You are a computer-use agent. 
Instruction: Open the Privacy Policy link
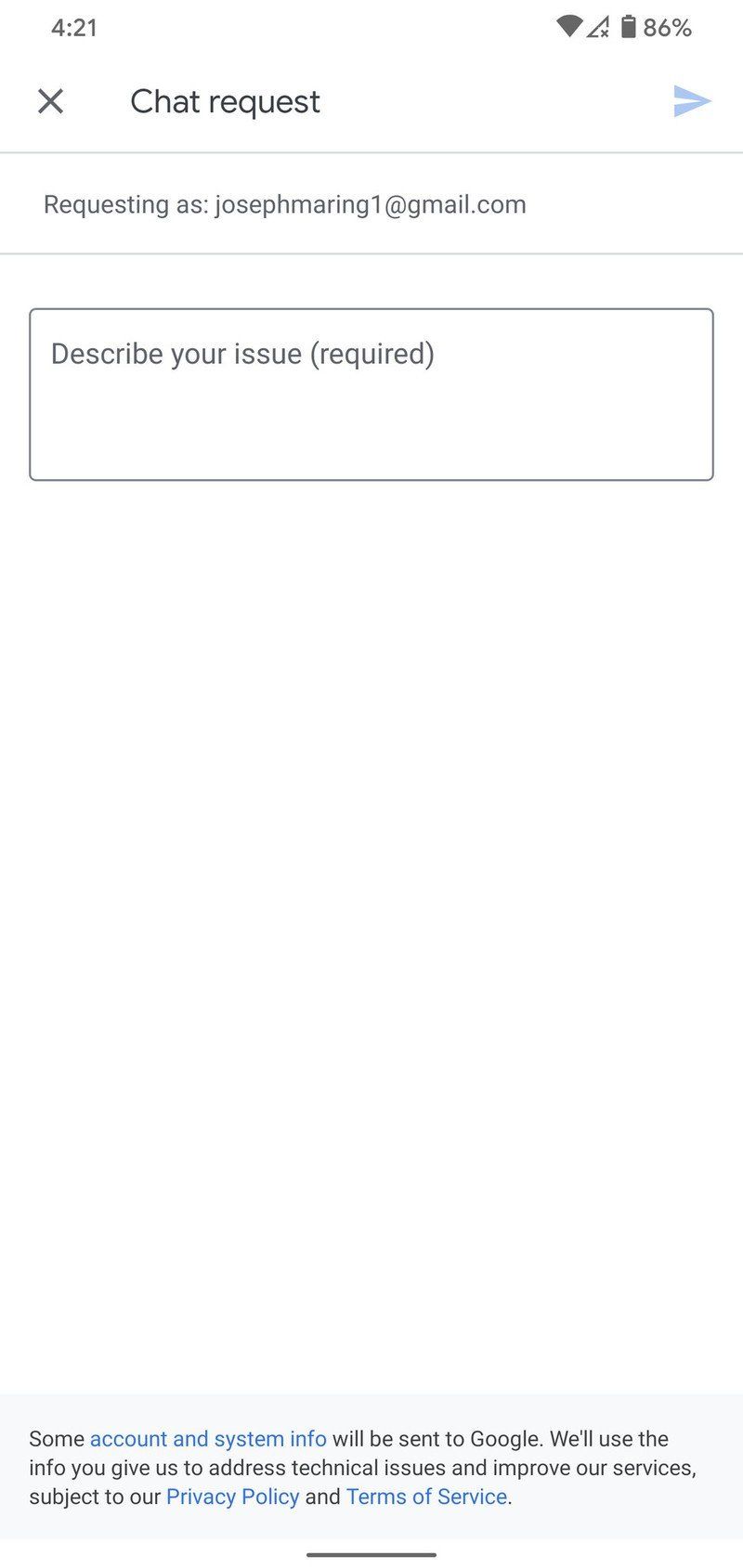pyautogui.click(x=232, y=1497)
